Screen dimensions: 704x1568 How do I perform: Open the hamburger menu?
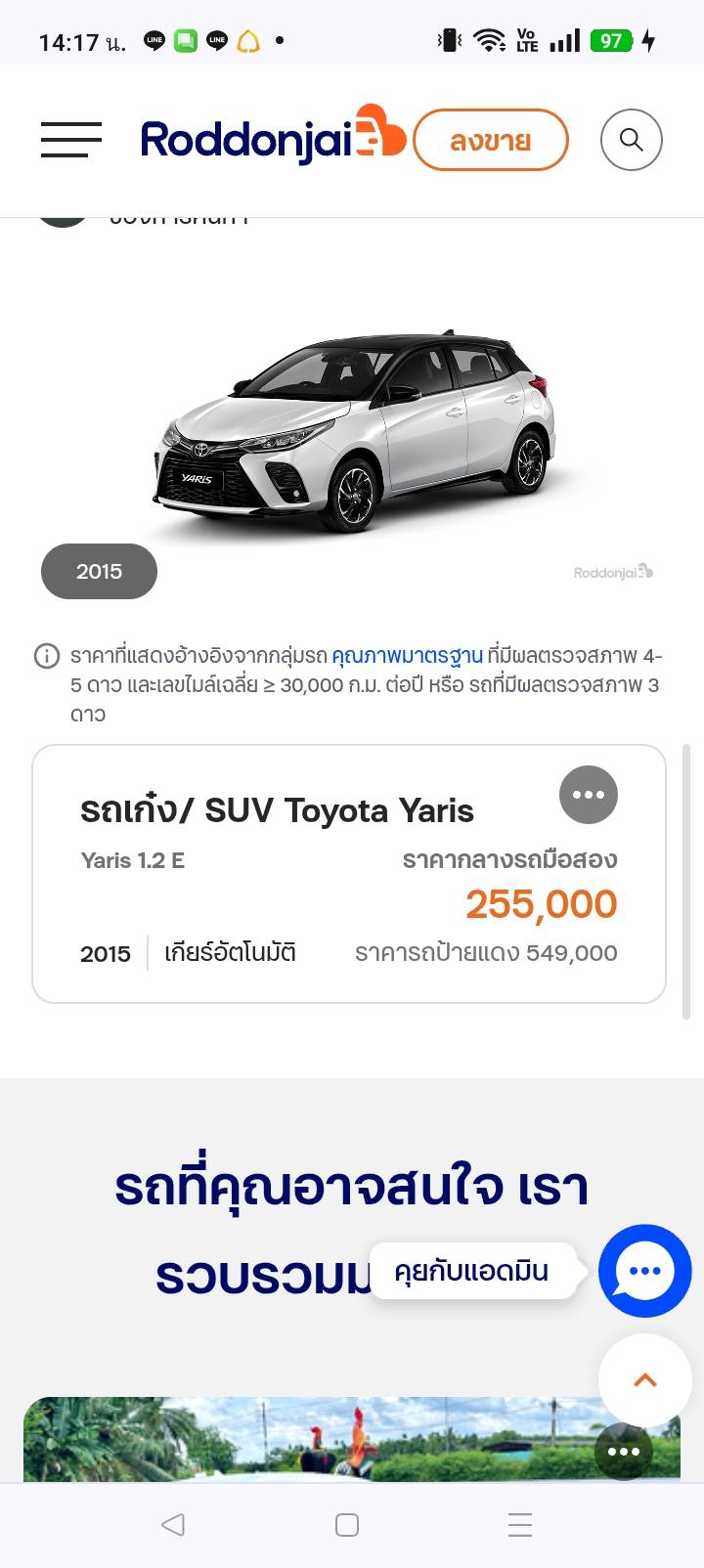tap(70, 140)
